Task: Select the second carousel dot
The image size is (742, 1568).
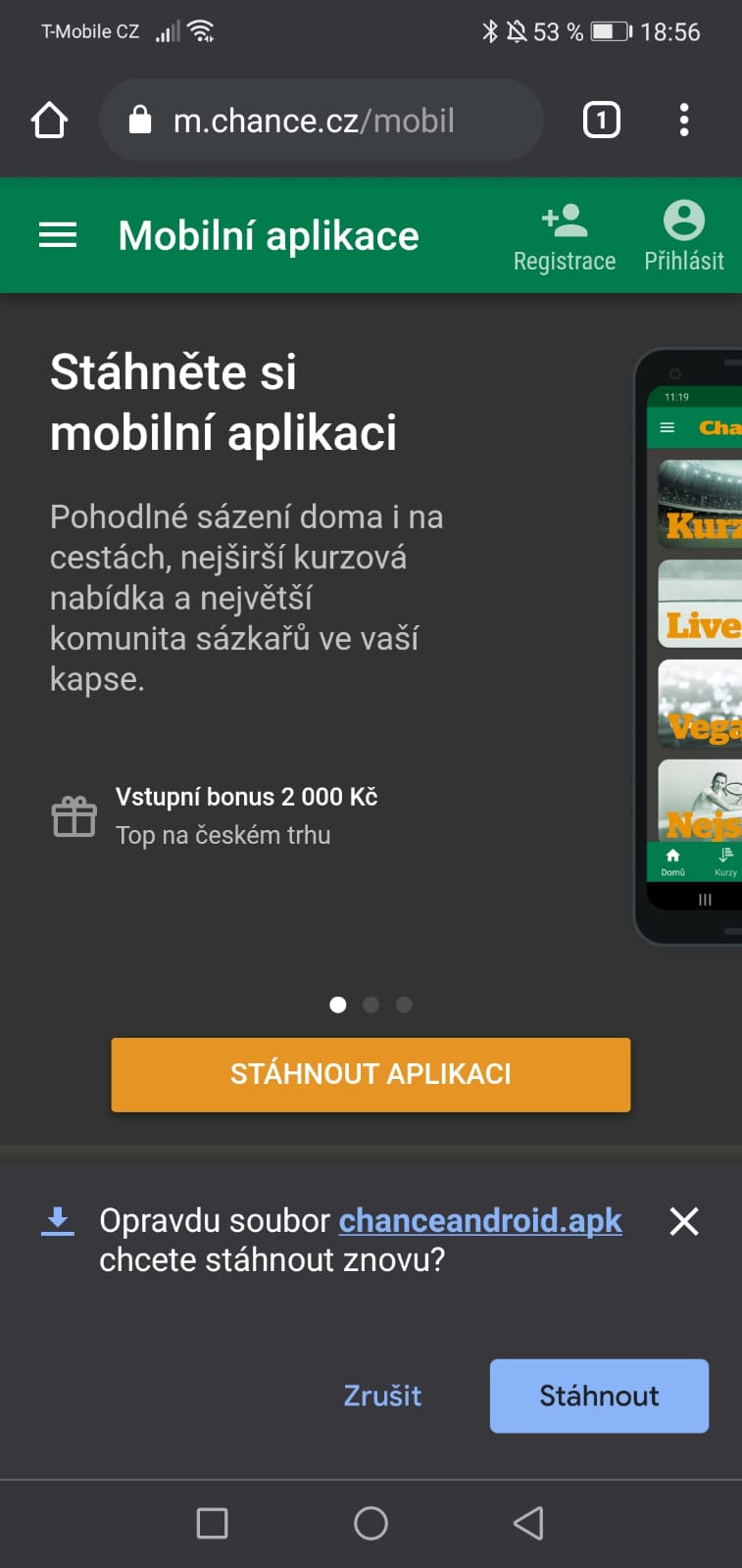Action: [x=371, y=1004]
